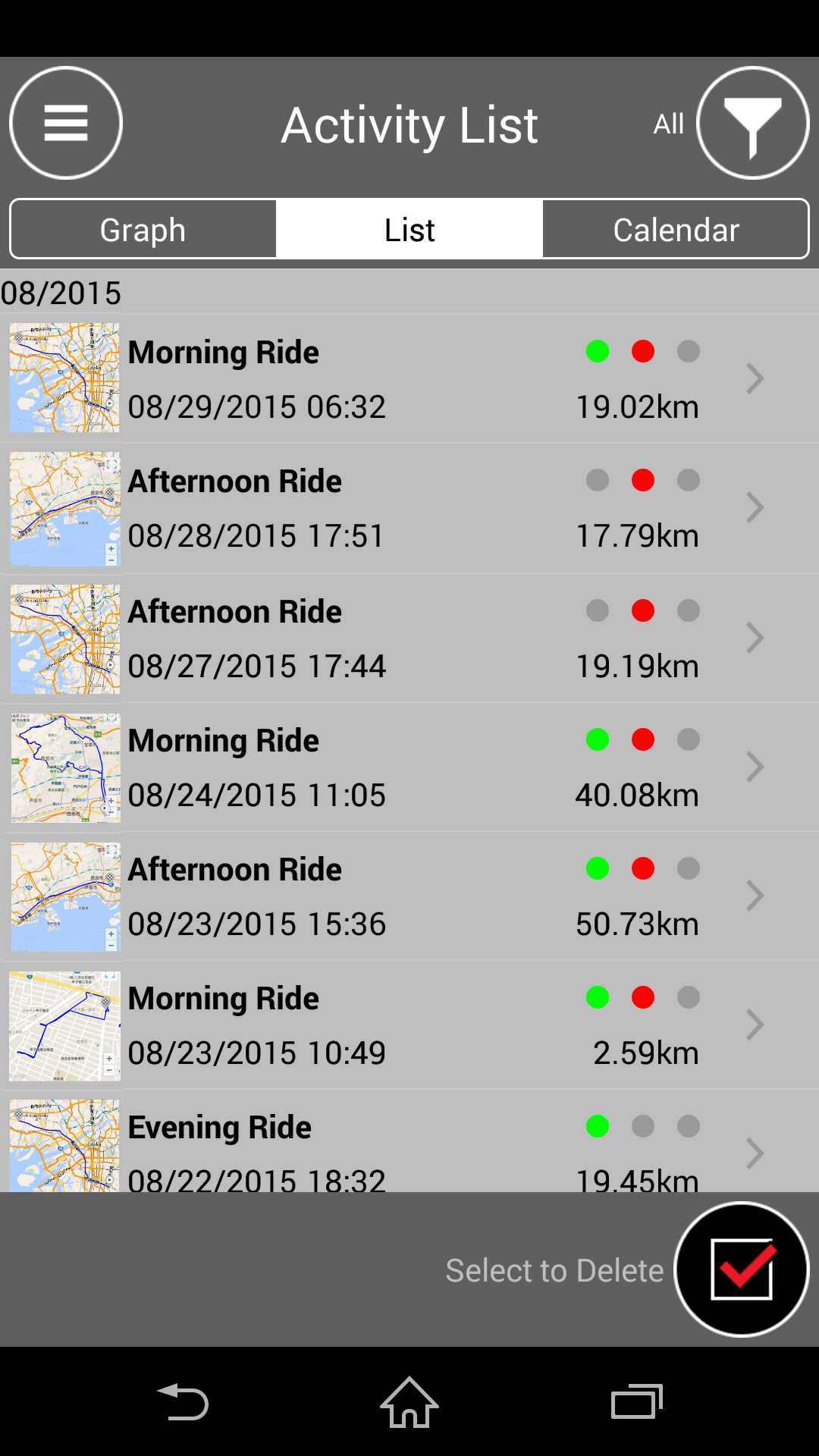Open the hamburger menu
This screenshot has height=1456, width=819.
(x=66, y=123)
